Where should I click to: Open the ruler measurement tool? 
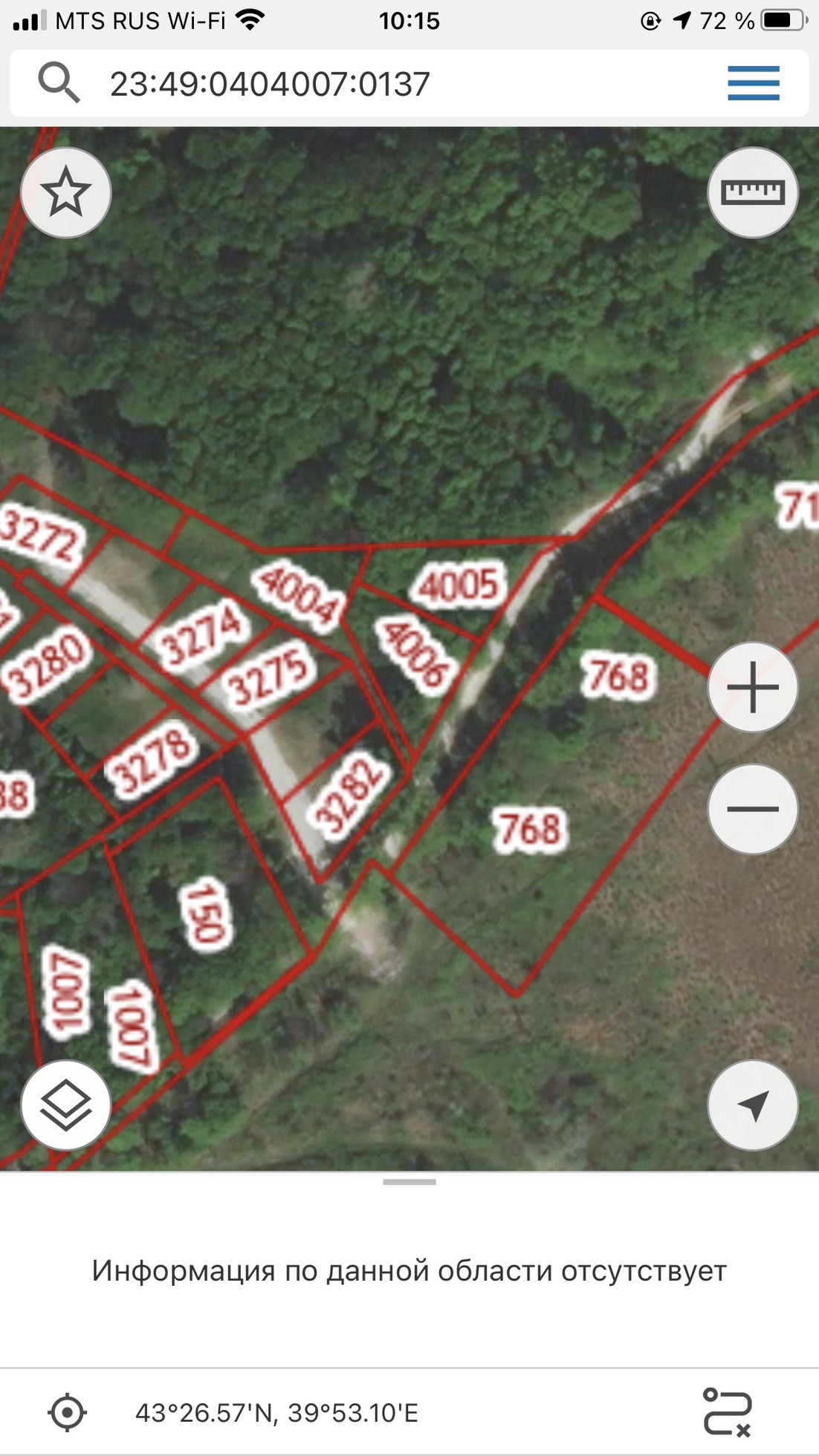click(752, 192)
